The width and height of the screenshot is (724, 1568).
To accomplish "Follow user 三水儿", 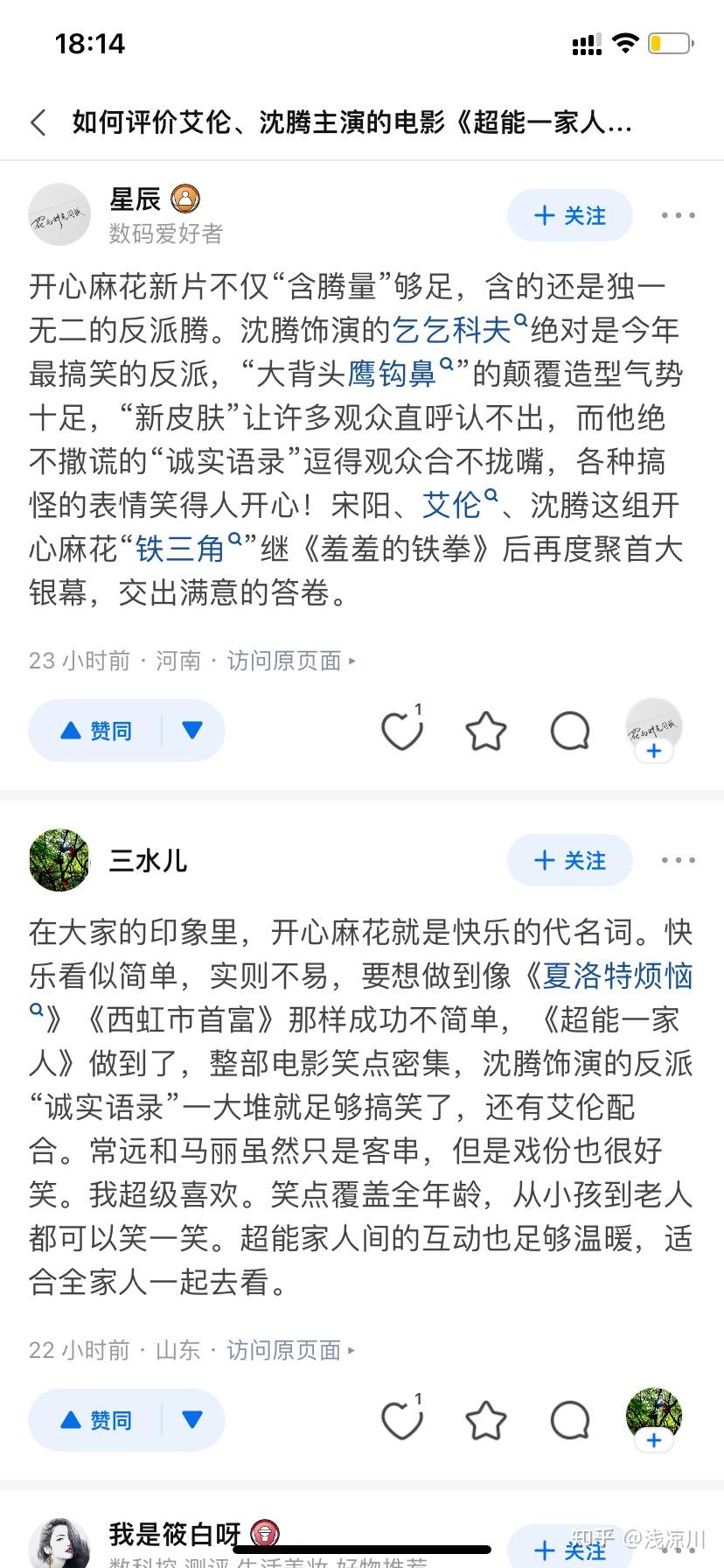I will point(569,860).
